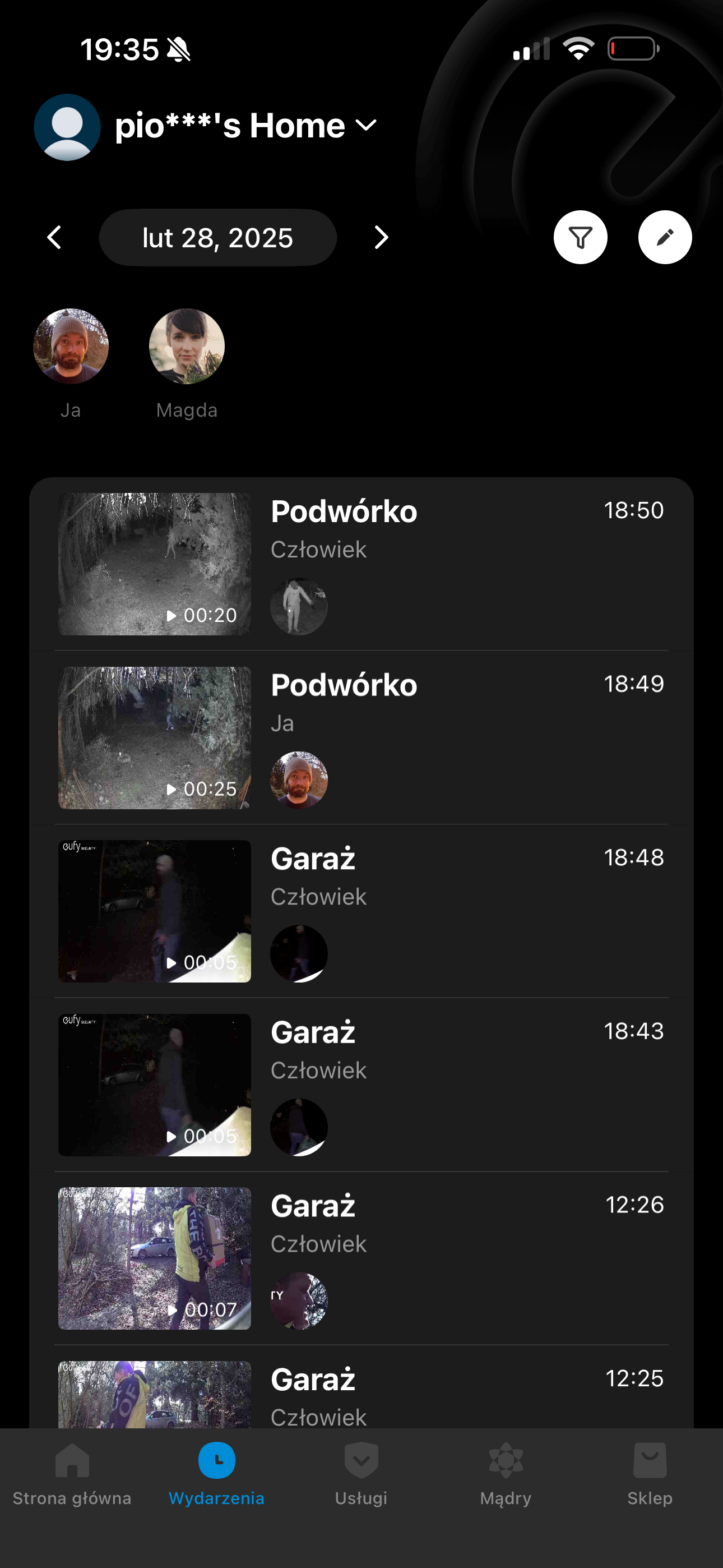Tap the pencil edit button
The width and height of the screenshot is (723, 1568).
click(665, 237)
